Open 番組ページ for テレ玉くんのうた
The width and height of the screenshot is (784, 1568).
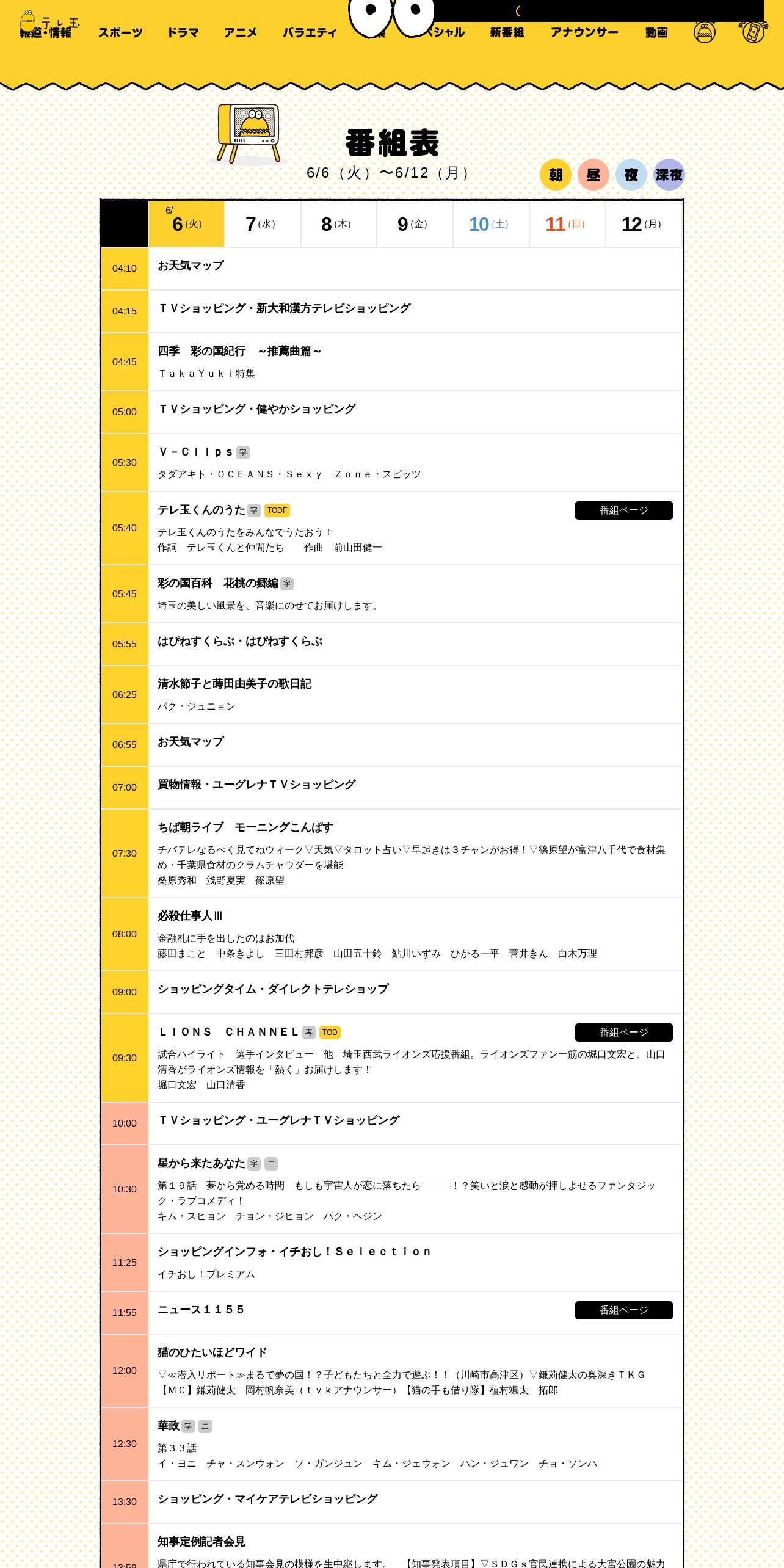(x=624, y=510)
